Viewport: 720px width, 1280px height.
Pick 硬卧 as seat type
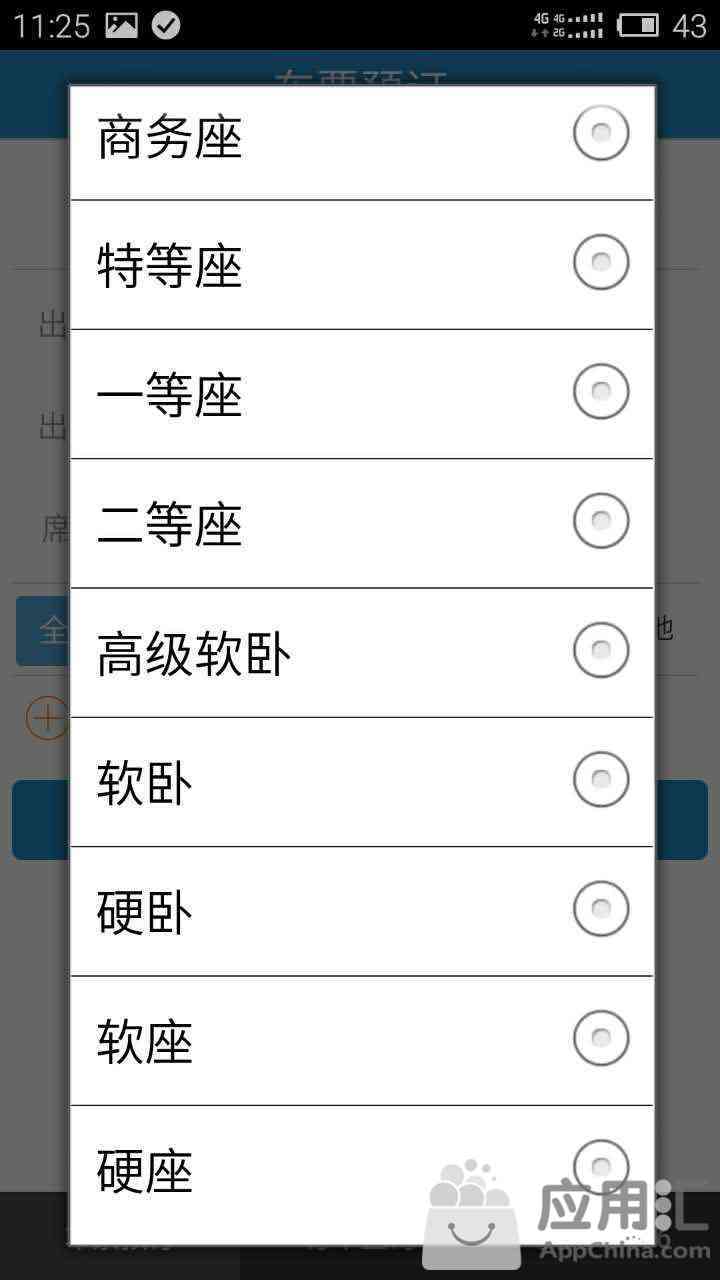click(361, 910)
